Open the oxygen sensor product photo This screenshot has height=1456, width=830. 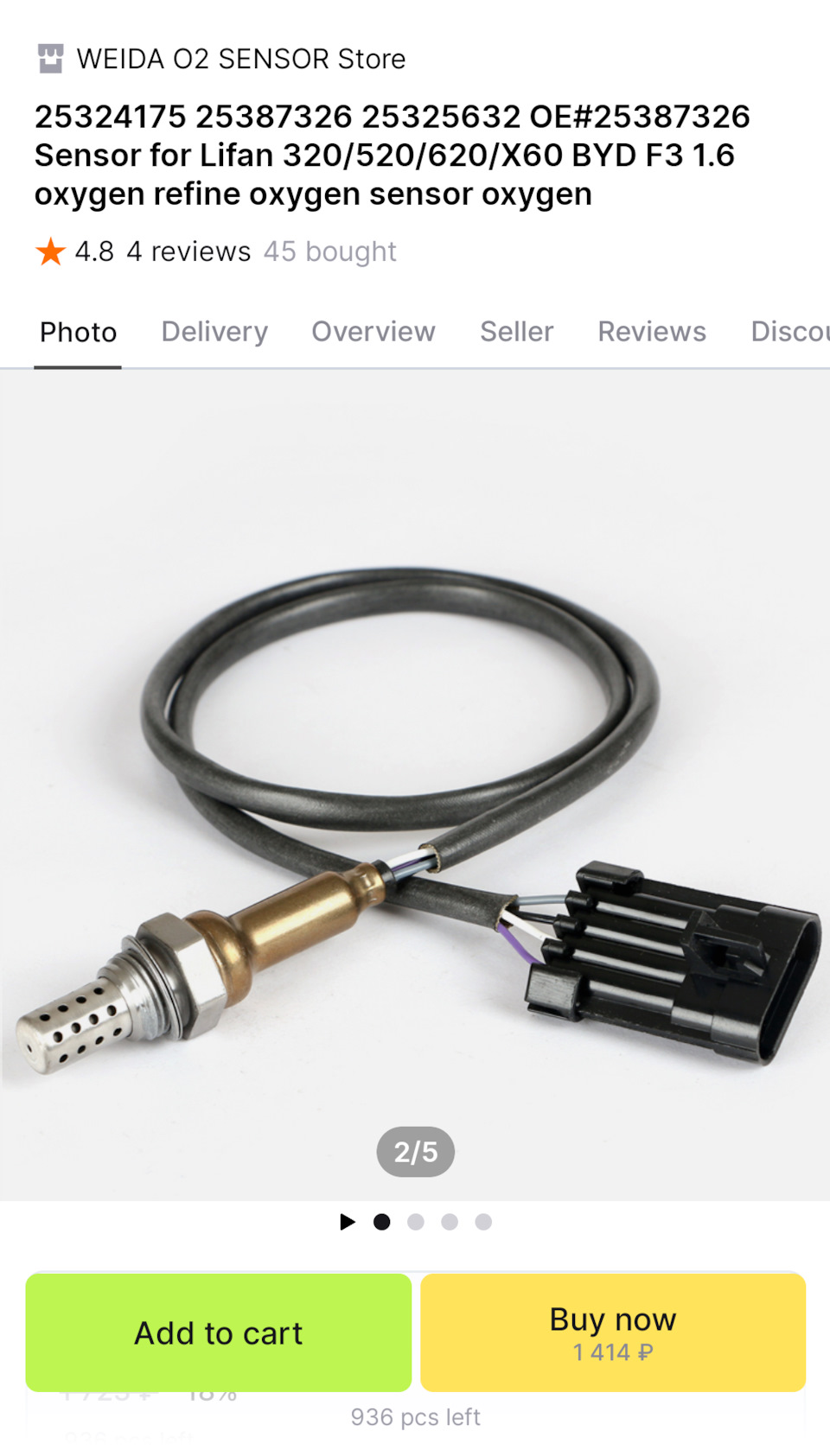pyautogui.click(x=415, y=785)
